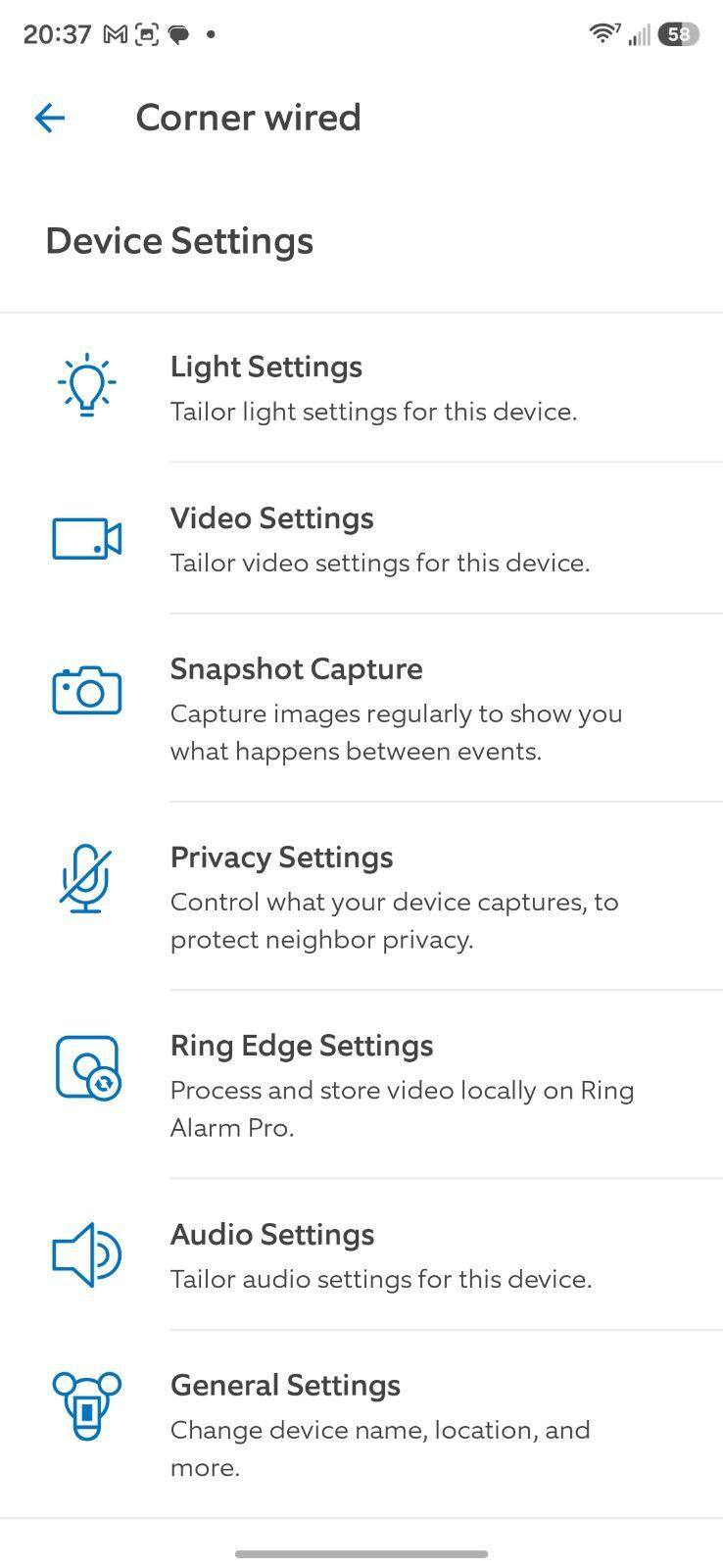Open Ring Edge Settings
Image resolution: width=723 pixels, height=1568 pixels.
[x=361, y=1085]
